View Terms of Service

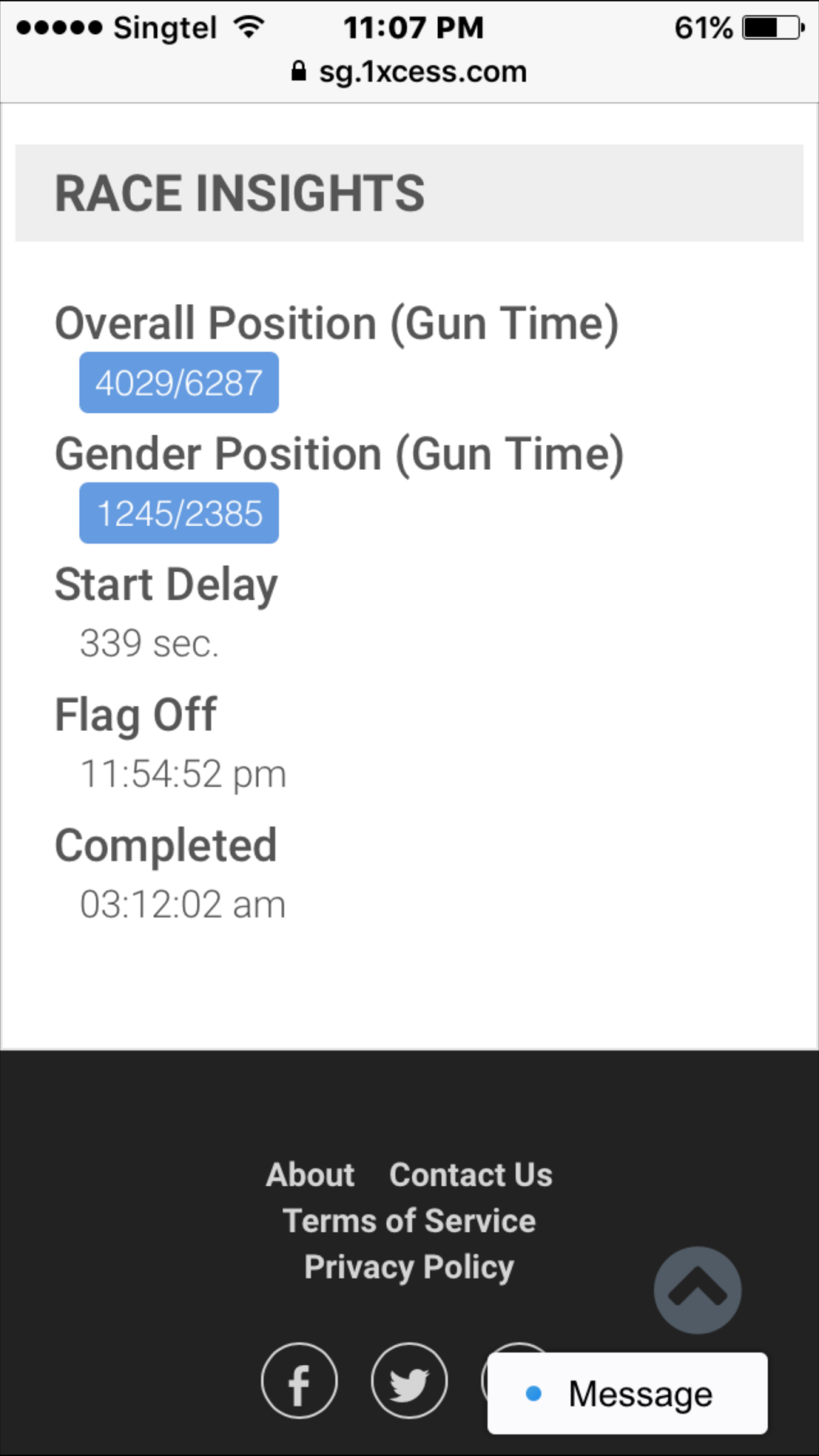[x=409, y=1221]
